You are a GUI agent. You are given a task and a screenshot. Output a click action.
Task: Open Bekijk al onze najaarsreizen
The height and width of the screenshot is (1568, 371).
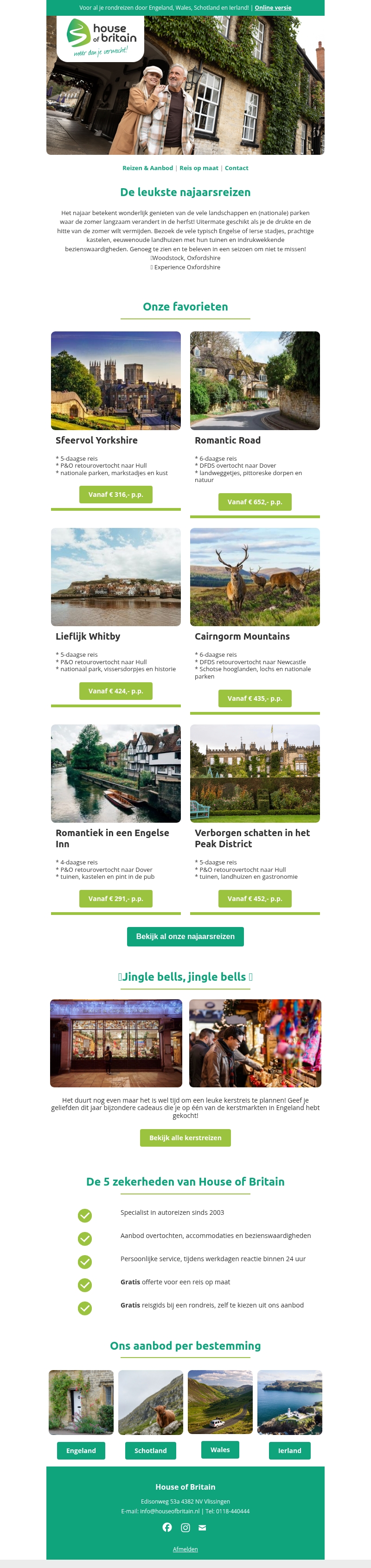pyautogui.click(x=185, y=936)
